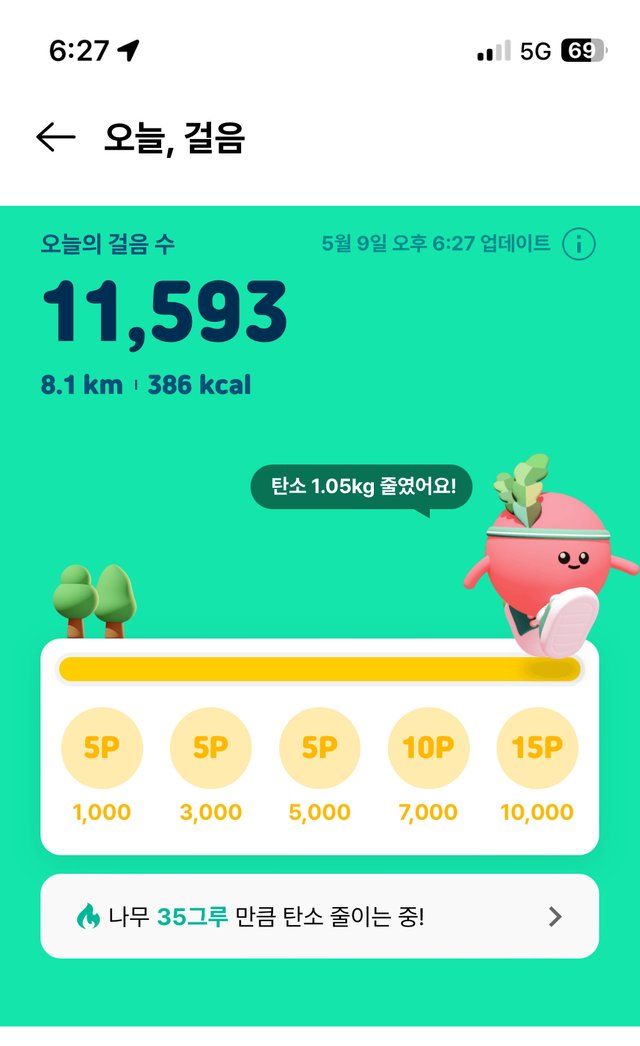Open the 나무 35그루 carbon reduction row
Image resolution: width=640 pixels, height=1046 pixels.
tap(319, 916)
